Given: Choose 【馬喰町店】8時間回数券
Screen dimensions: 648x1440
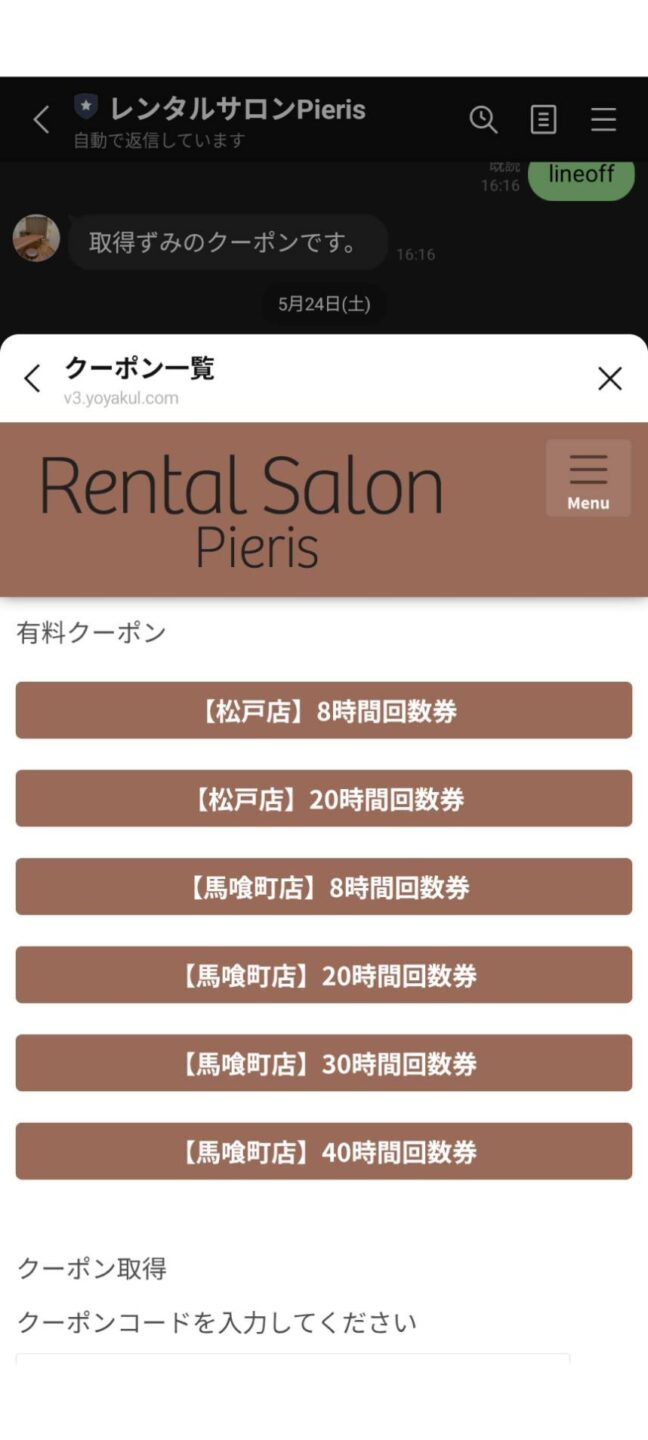Looking at the screenshot, I should [323, 887].
